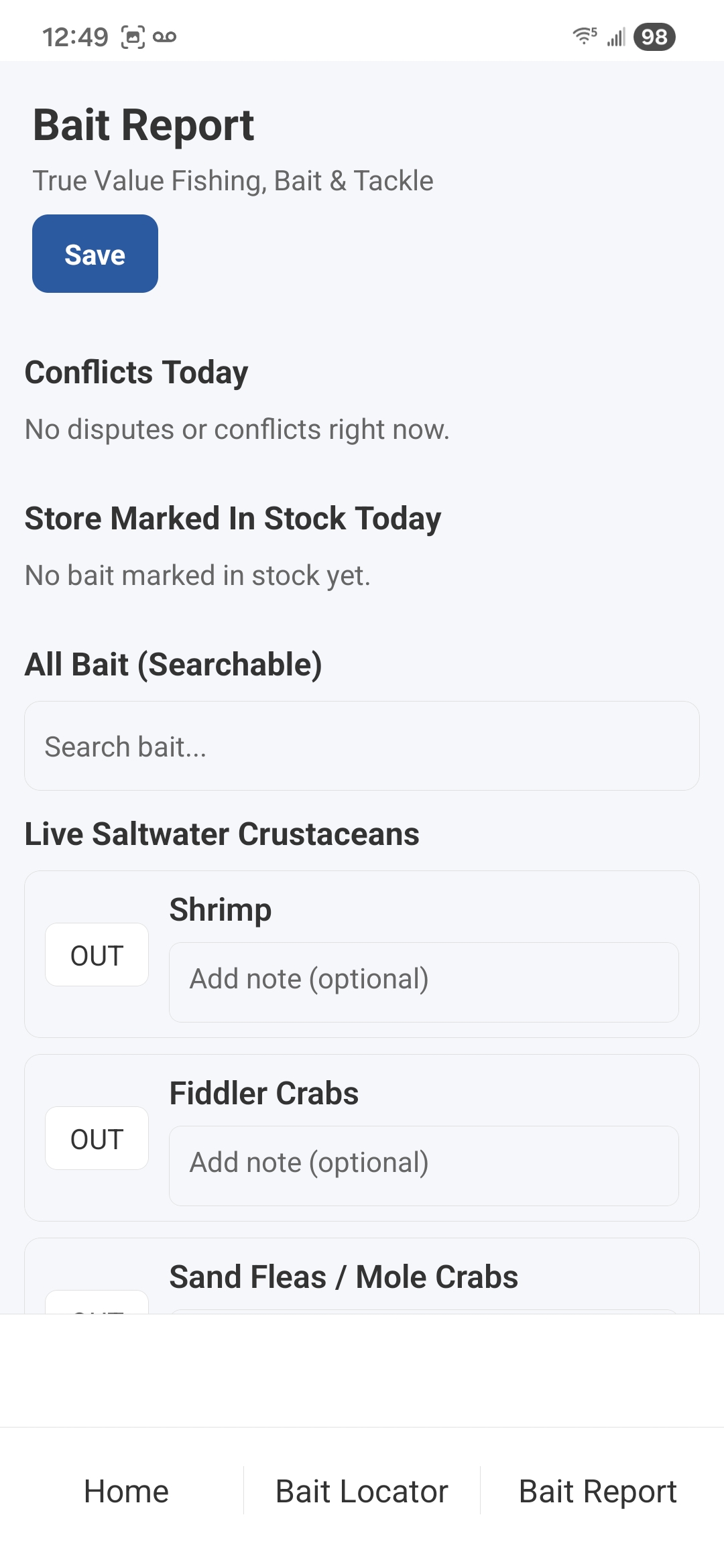
Task: Tap the cellular signal bars icon
Action: (615, 38)
